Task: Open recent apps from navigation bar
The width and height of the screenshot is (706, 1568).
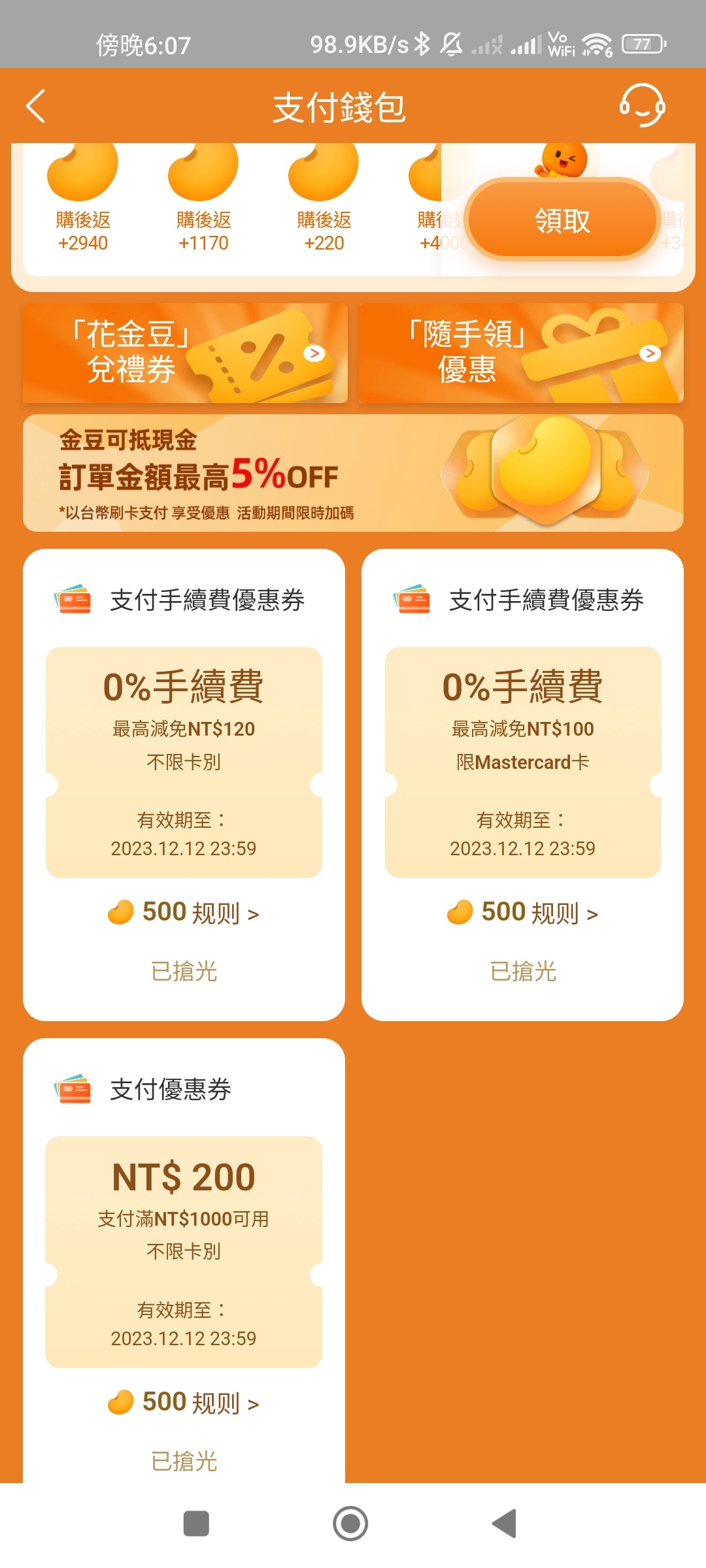Action: point(196,1524)
